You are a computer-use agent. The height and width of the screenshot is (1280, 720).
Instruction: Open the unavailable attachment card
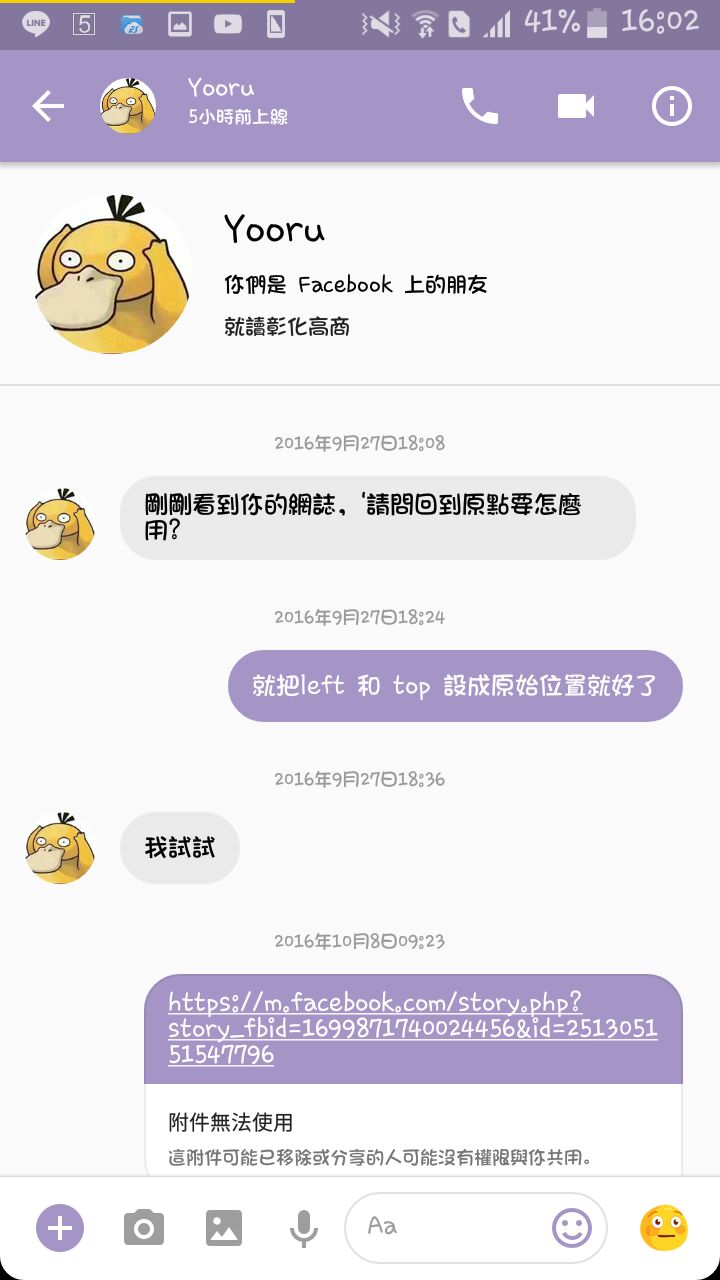[412, 1135]
